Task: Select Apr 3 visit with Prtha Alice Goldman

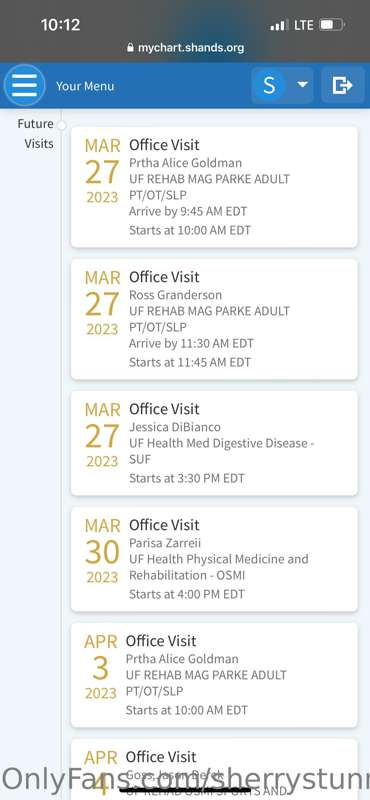Action: (214, 675)
